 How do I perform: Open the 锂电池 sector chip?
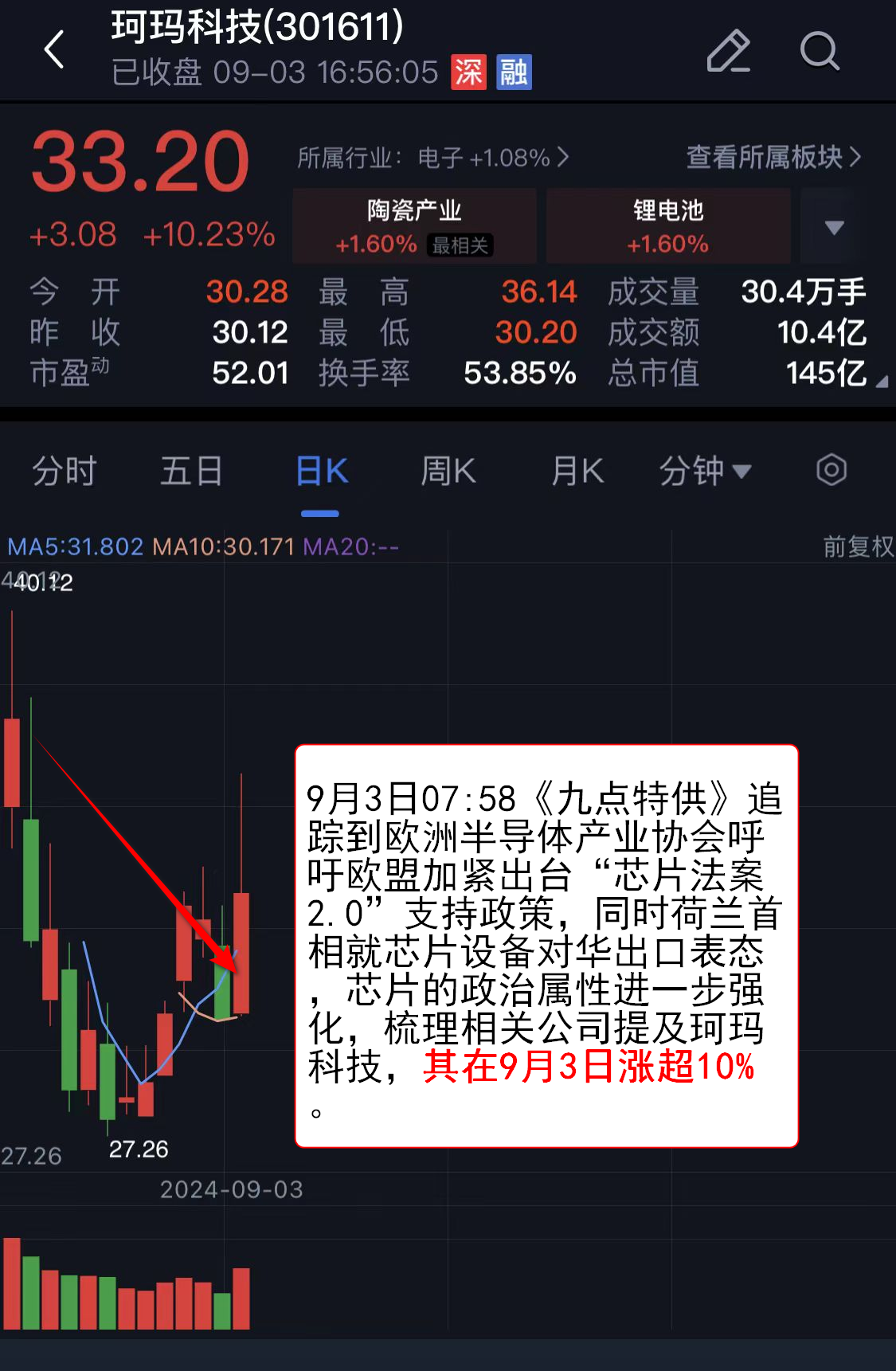(668, 225)
